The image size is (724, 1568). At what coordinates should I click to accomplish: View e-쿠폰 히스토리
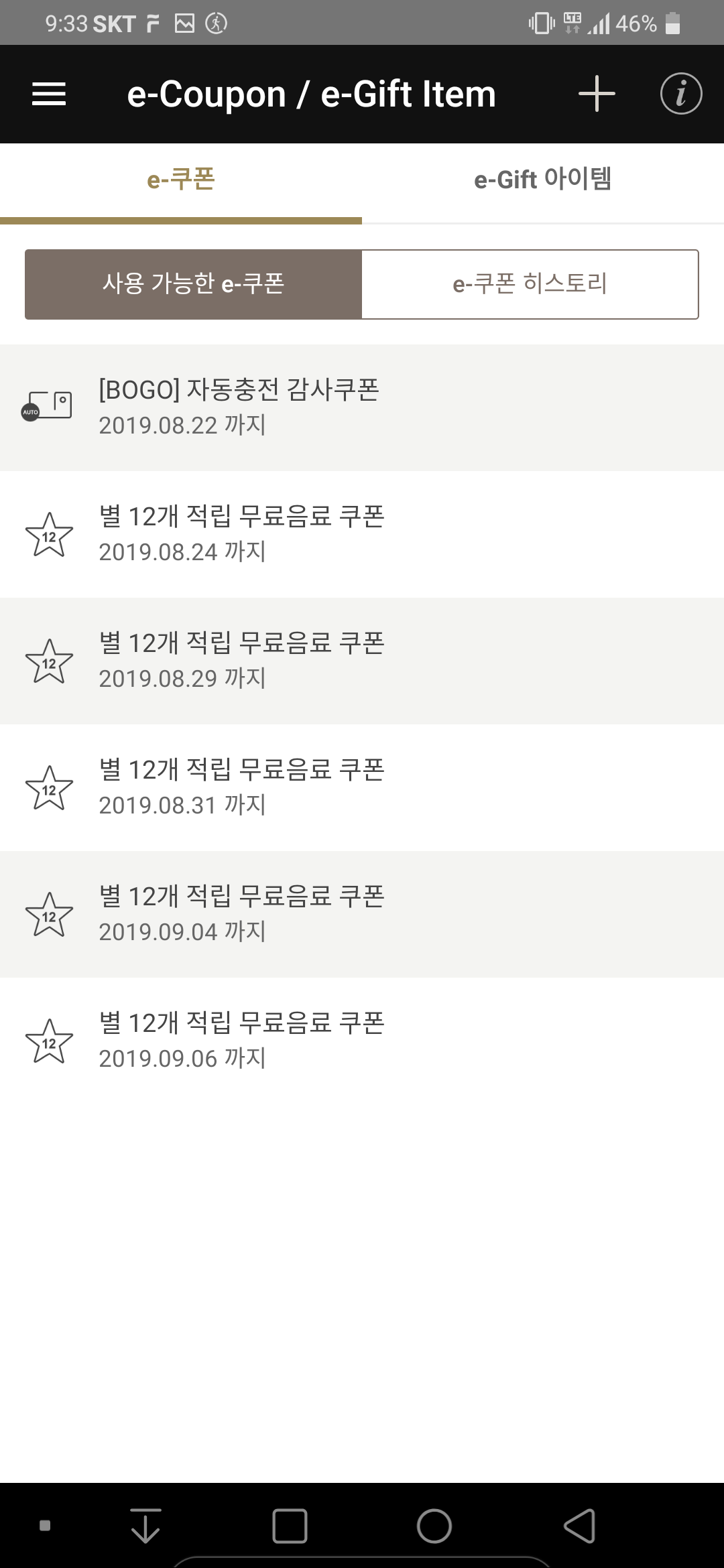point(530,284)
